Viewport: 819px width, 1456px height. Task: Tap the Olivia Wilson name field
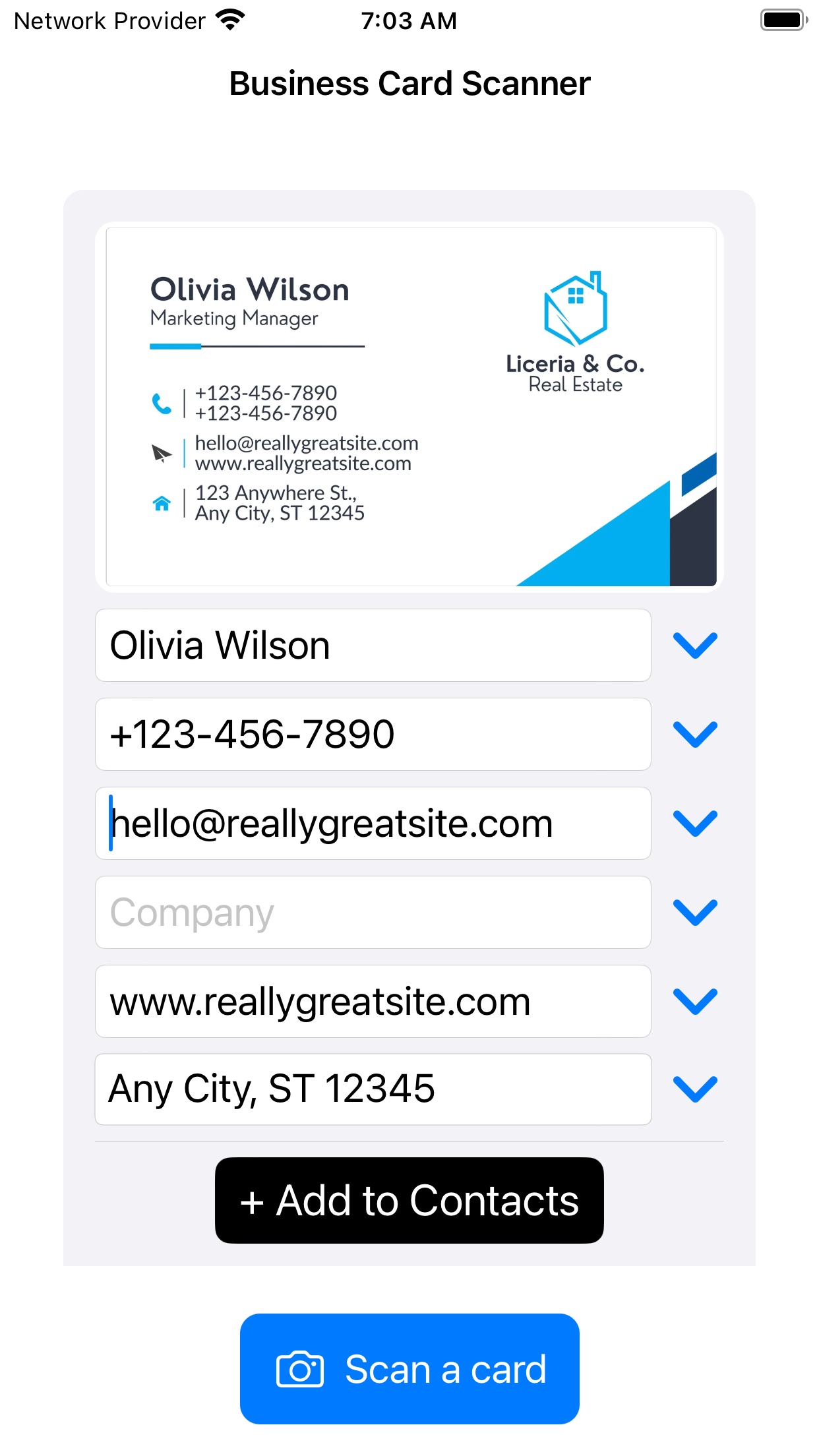[373, 645]
